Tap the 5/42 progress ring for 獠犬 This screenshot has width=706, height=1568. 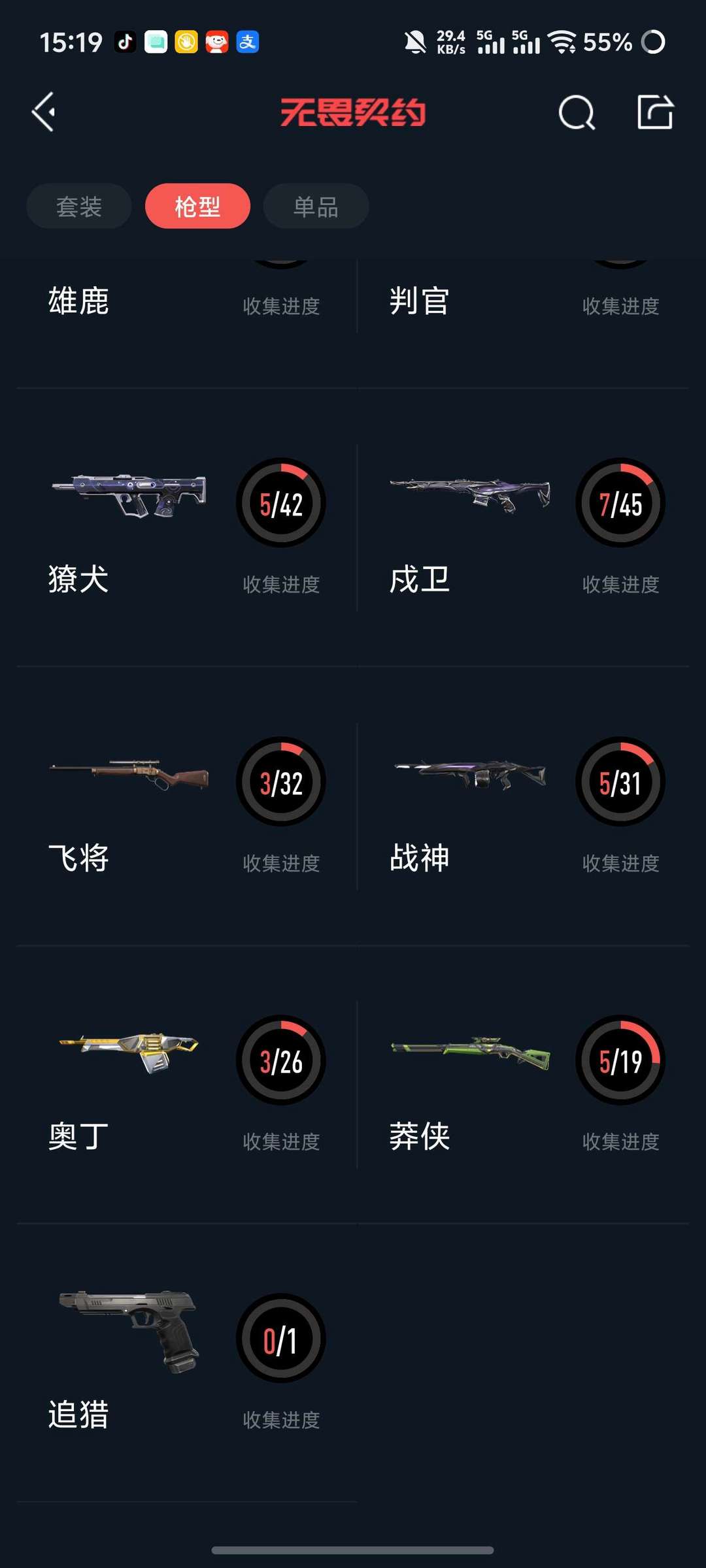pos(280,503)
